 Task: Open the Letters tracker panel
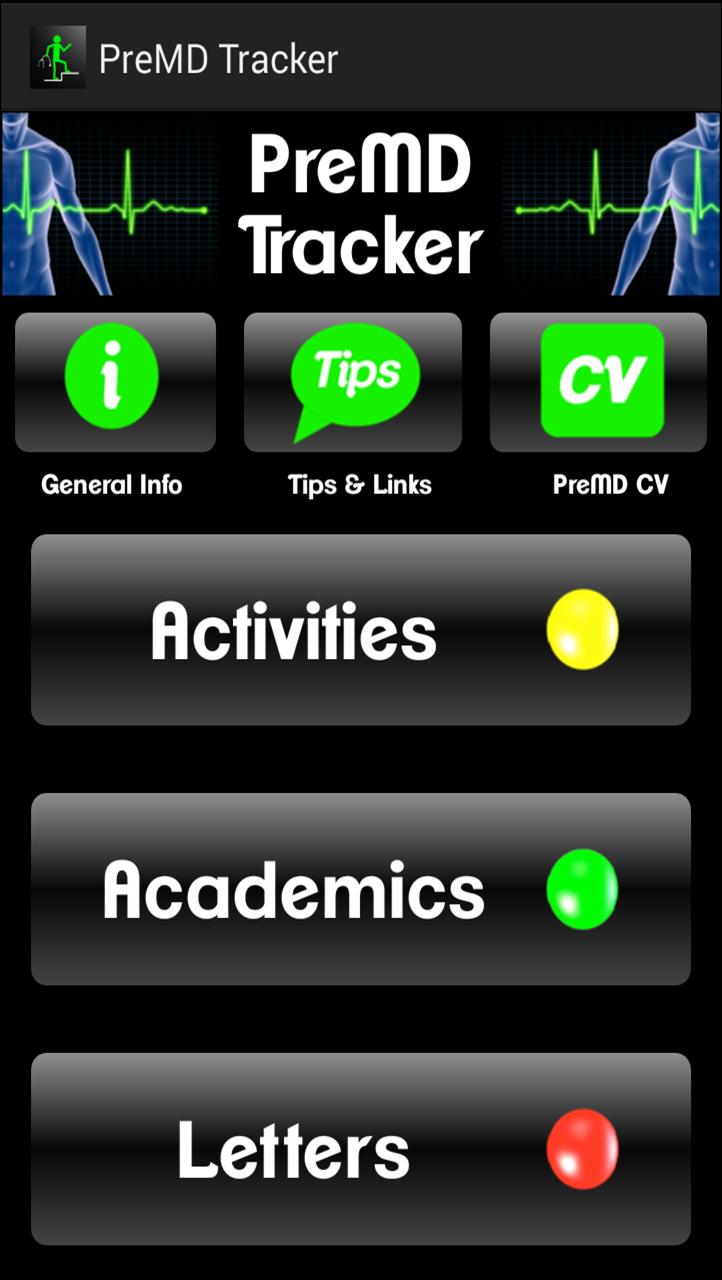click(360, 1148)
